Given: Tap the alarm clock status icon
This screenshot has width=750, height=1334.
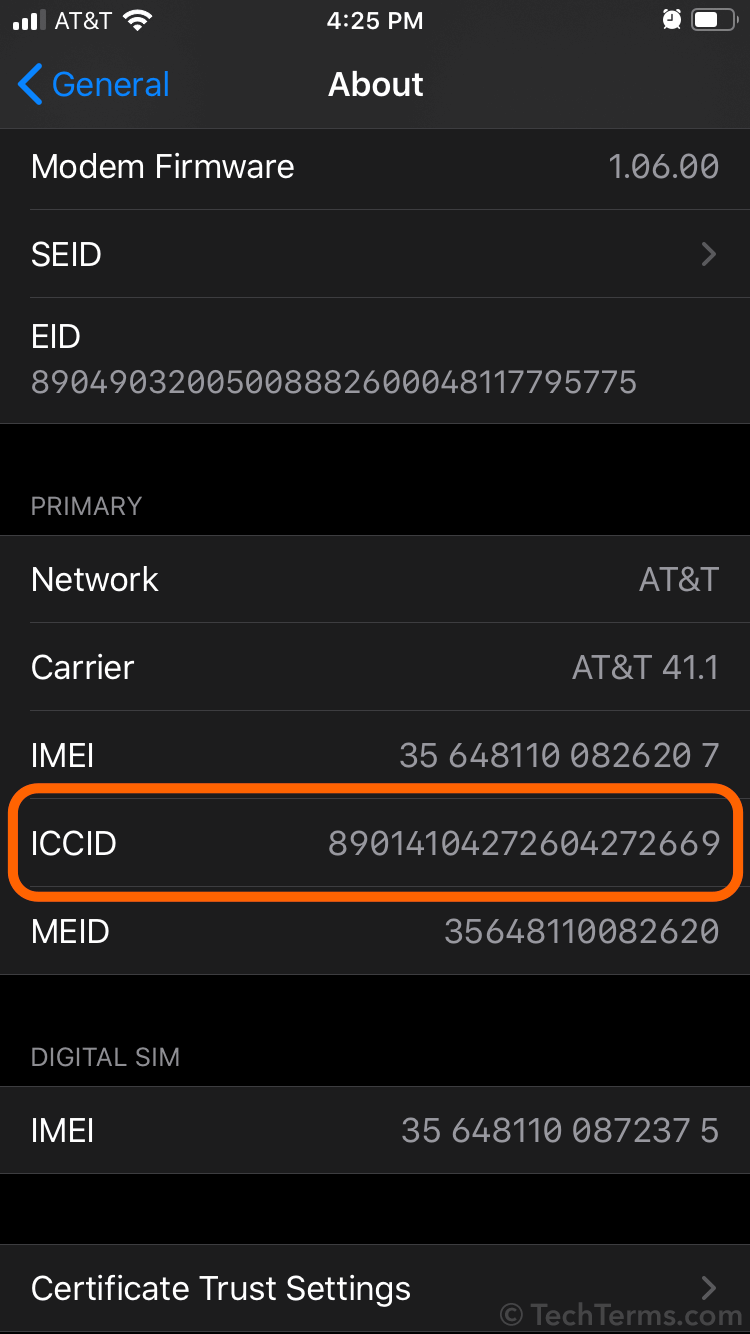Looking at the screenshot, I should (671, 18).
